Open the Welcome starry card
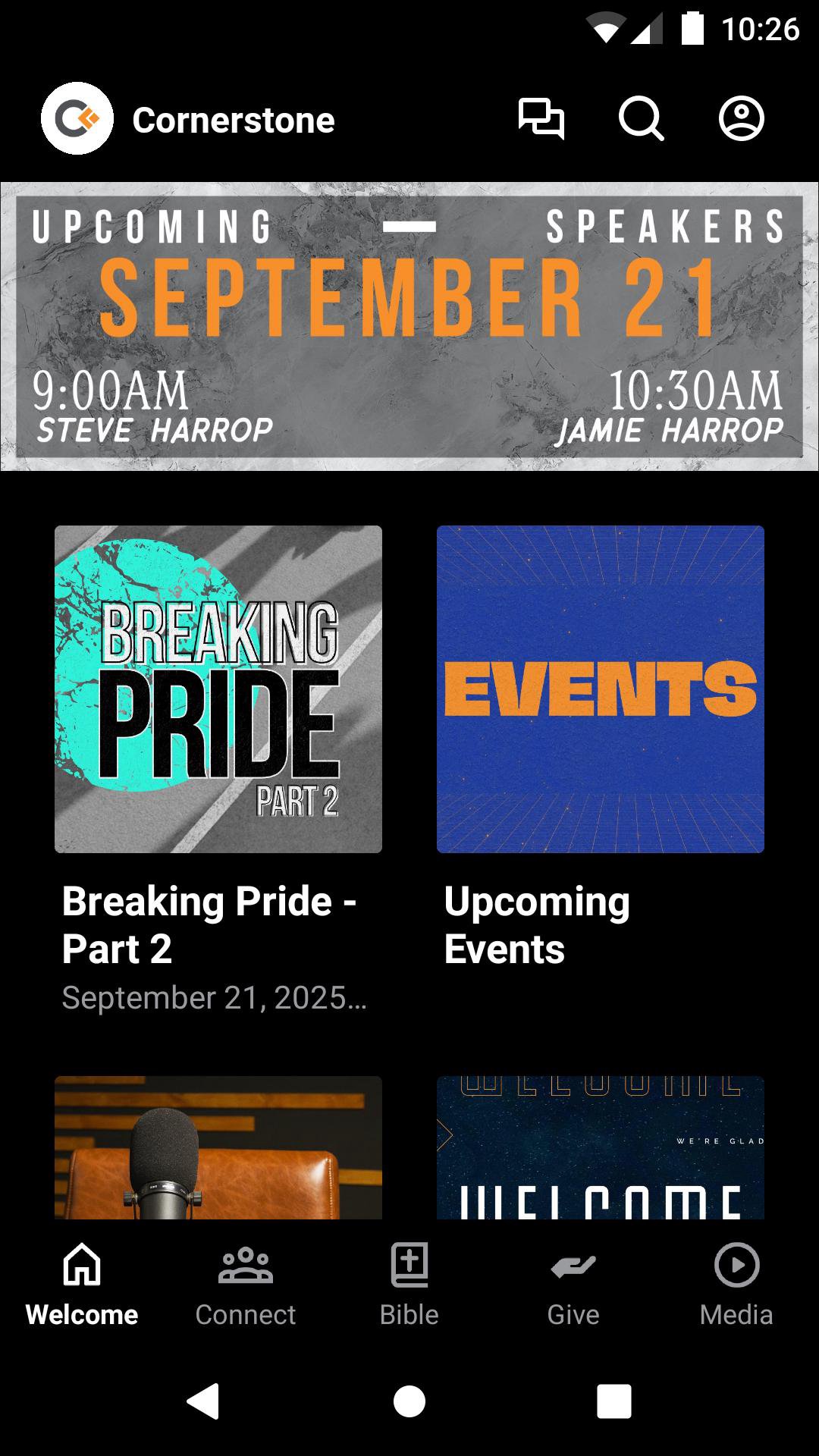 [601, 1147]
